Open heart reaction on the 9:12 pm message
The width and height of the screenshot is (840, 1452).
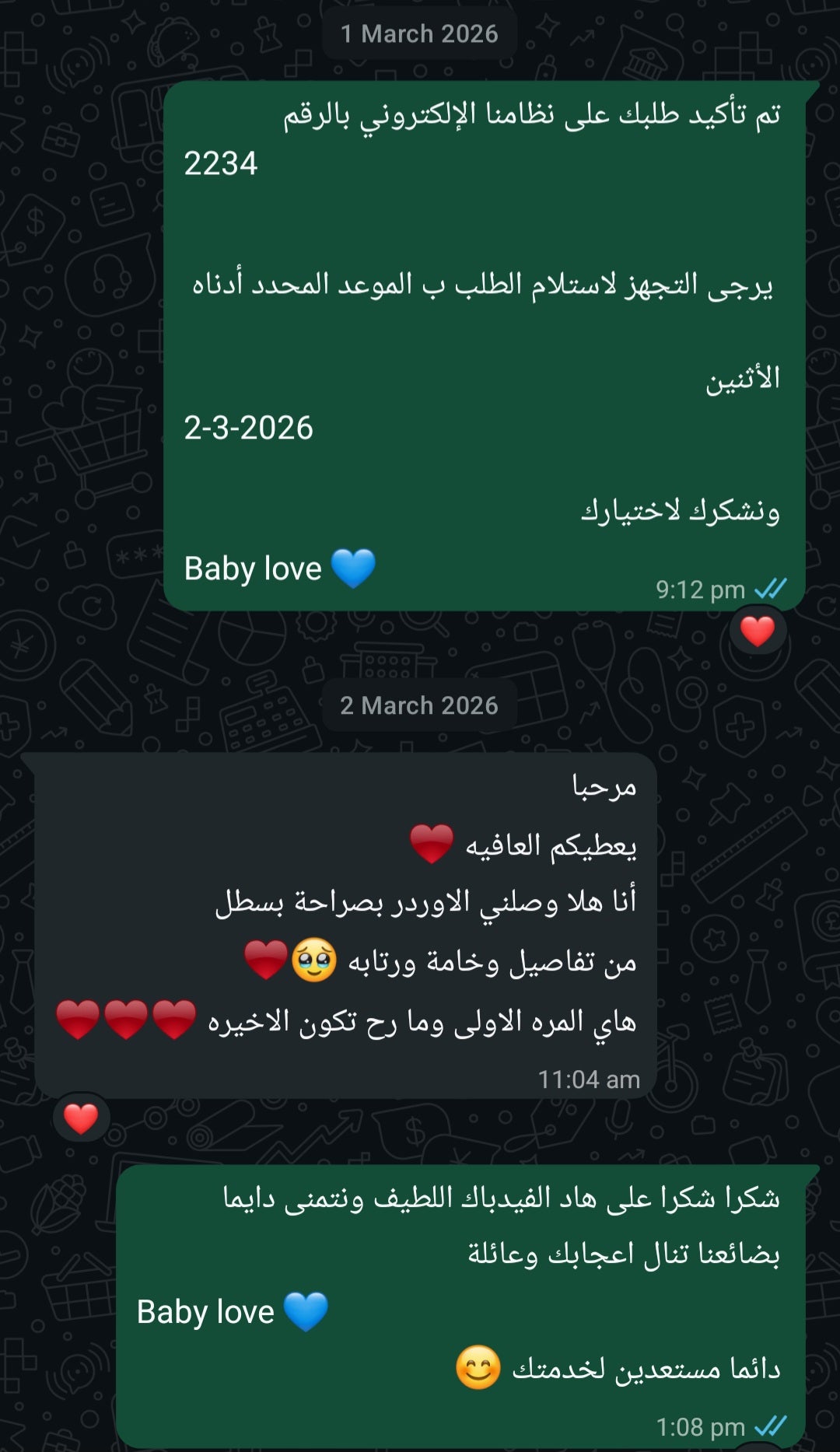click(x=757, y=631)
